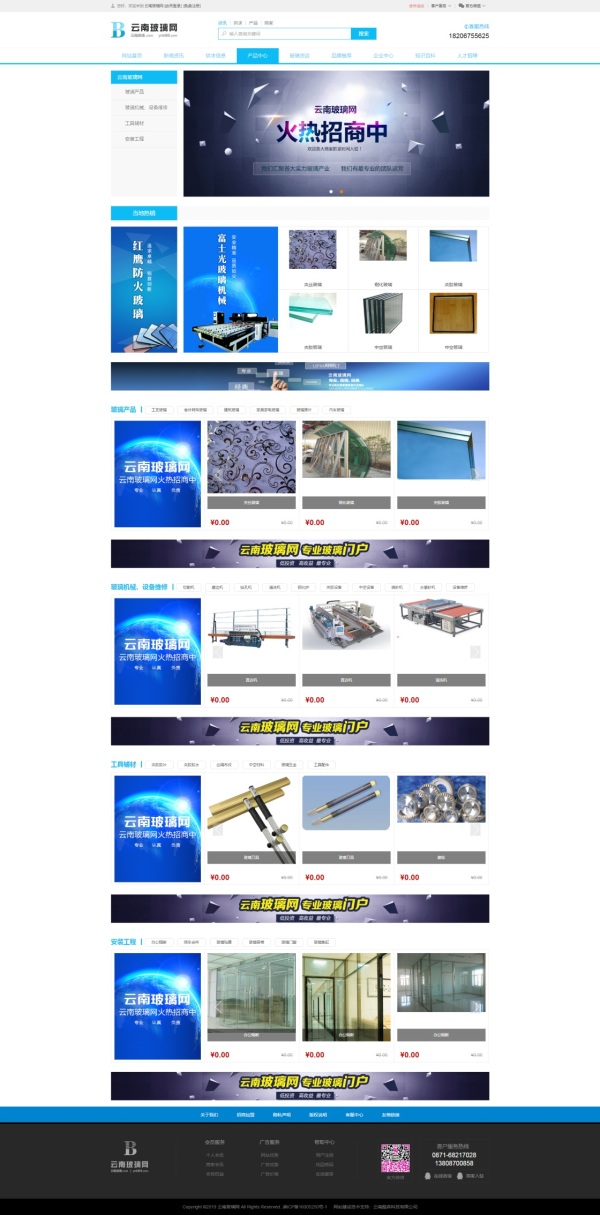Open the 富士光玻璃机械 ad banner

pyautogui.click(x=230, y=289)
